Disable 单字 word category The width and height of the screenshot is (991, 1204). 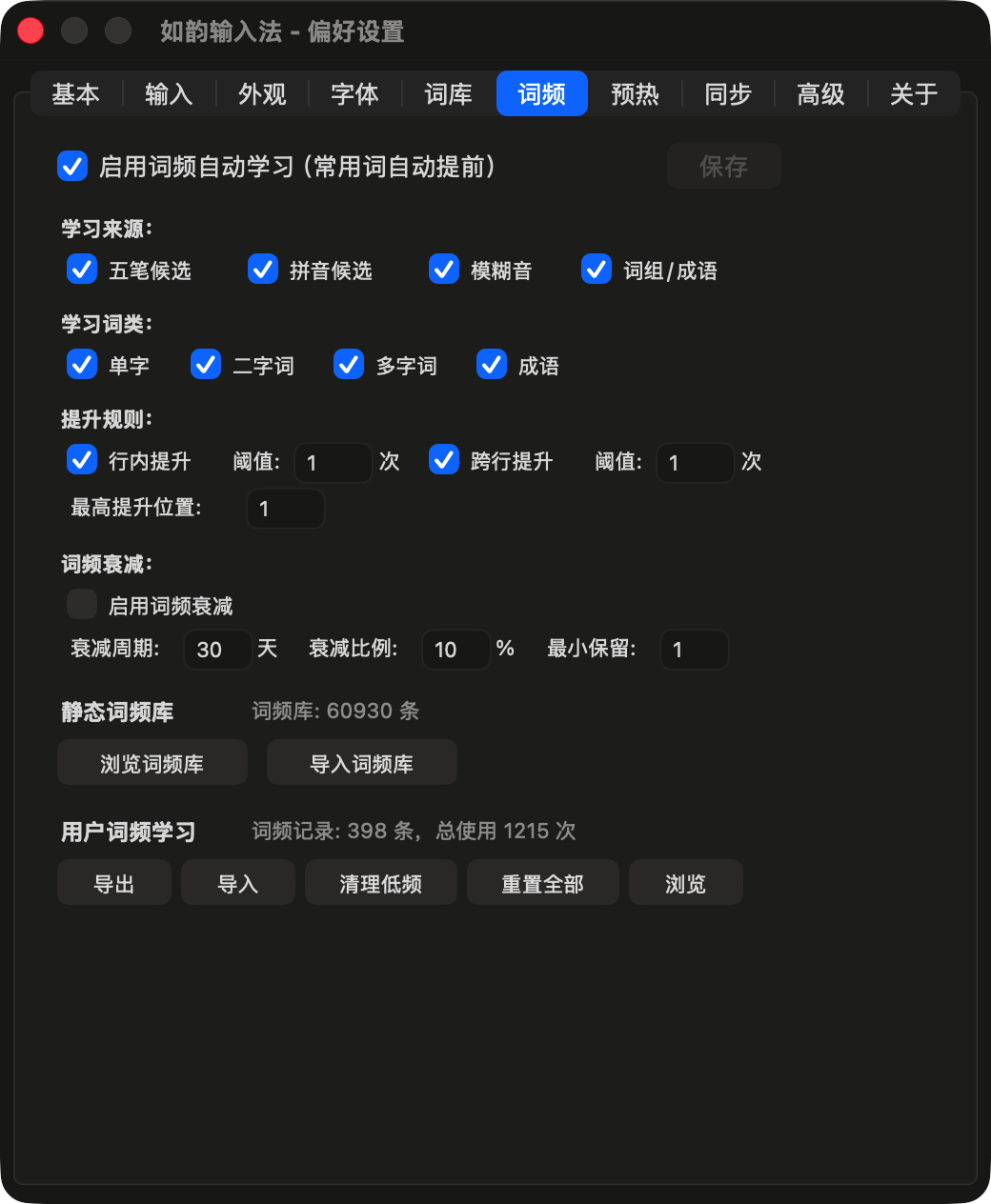pyautogui.click(x=82, y=365)
